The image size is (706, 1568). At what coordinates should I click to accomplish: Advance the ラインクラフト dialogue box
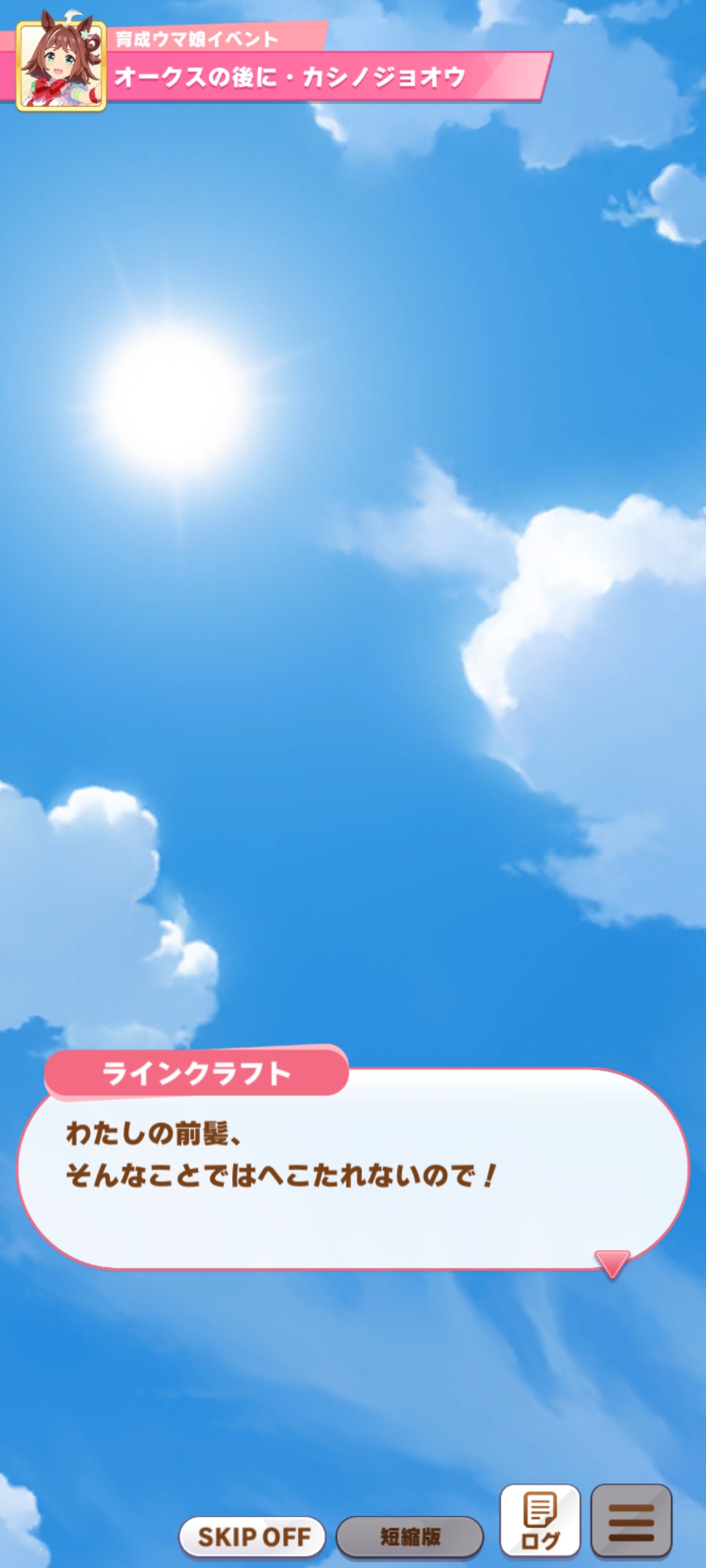[353, 1169]
